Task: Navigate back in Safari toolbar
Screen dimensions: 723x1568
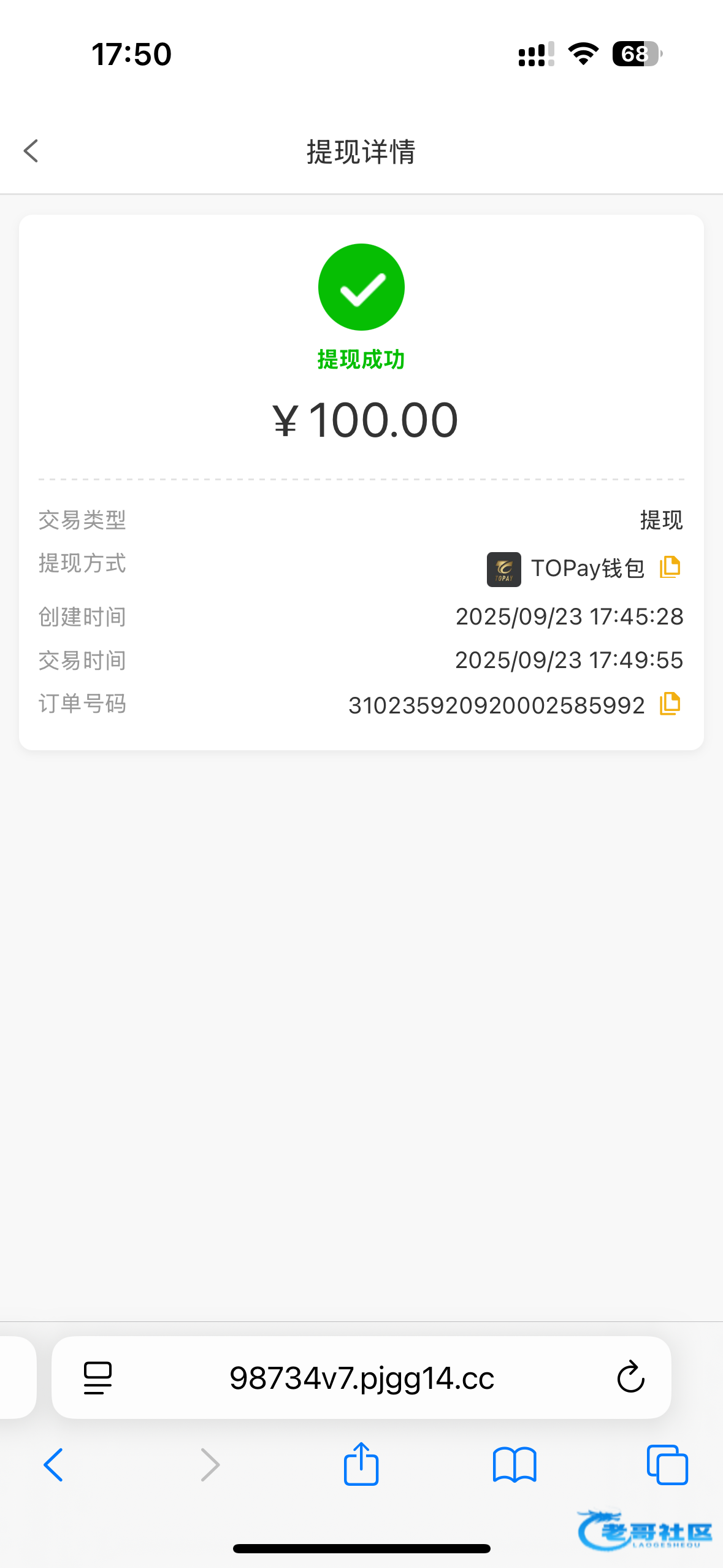Action: coord(53,1465)
